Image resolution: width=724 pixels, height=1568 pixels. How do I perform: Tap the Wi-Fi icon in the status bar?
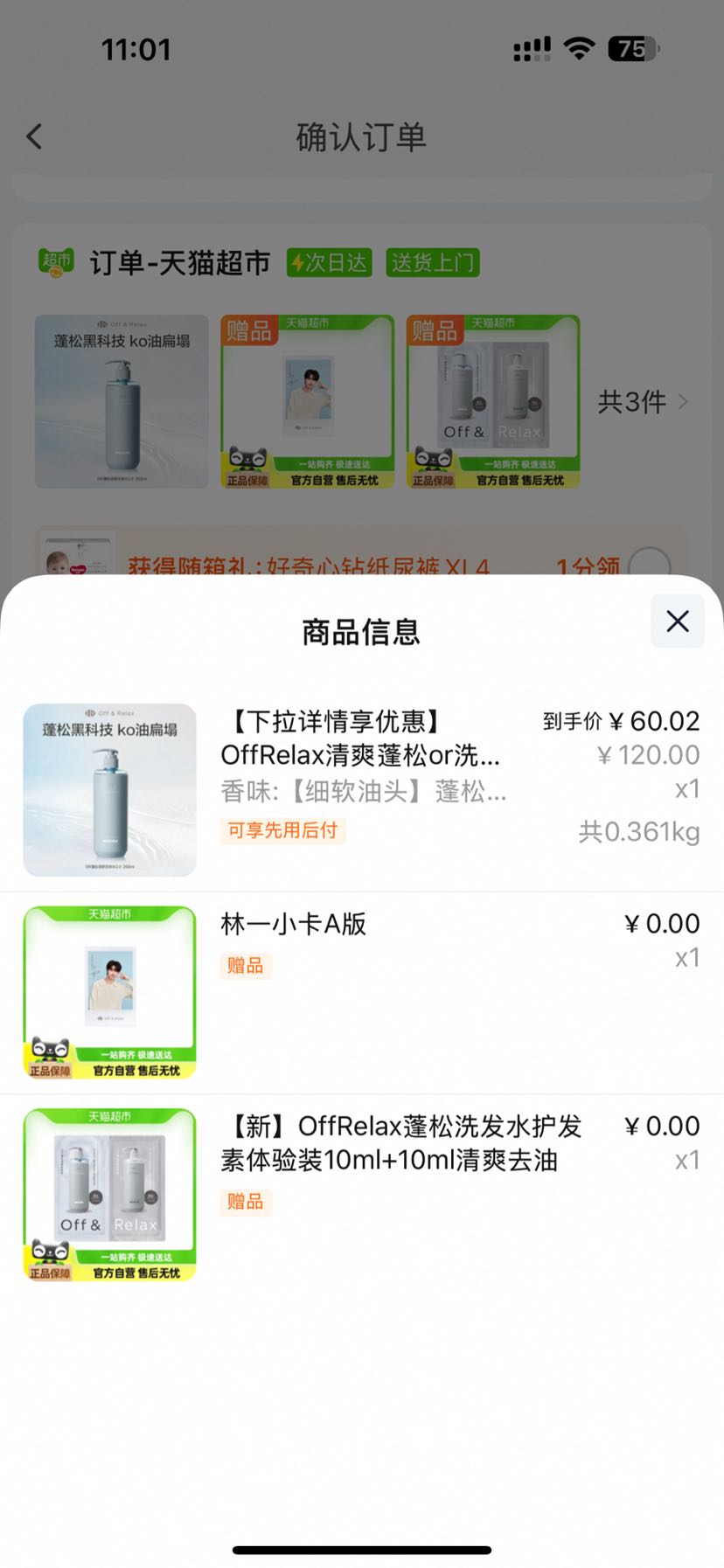(x=579, y=48)
